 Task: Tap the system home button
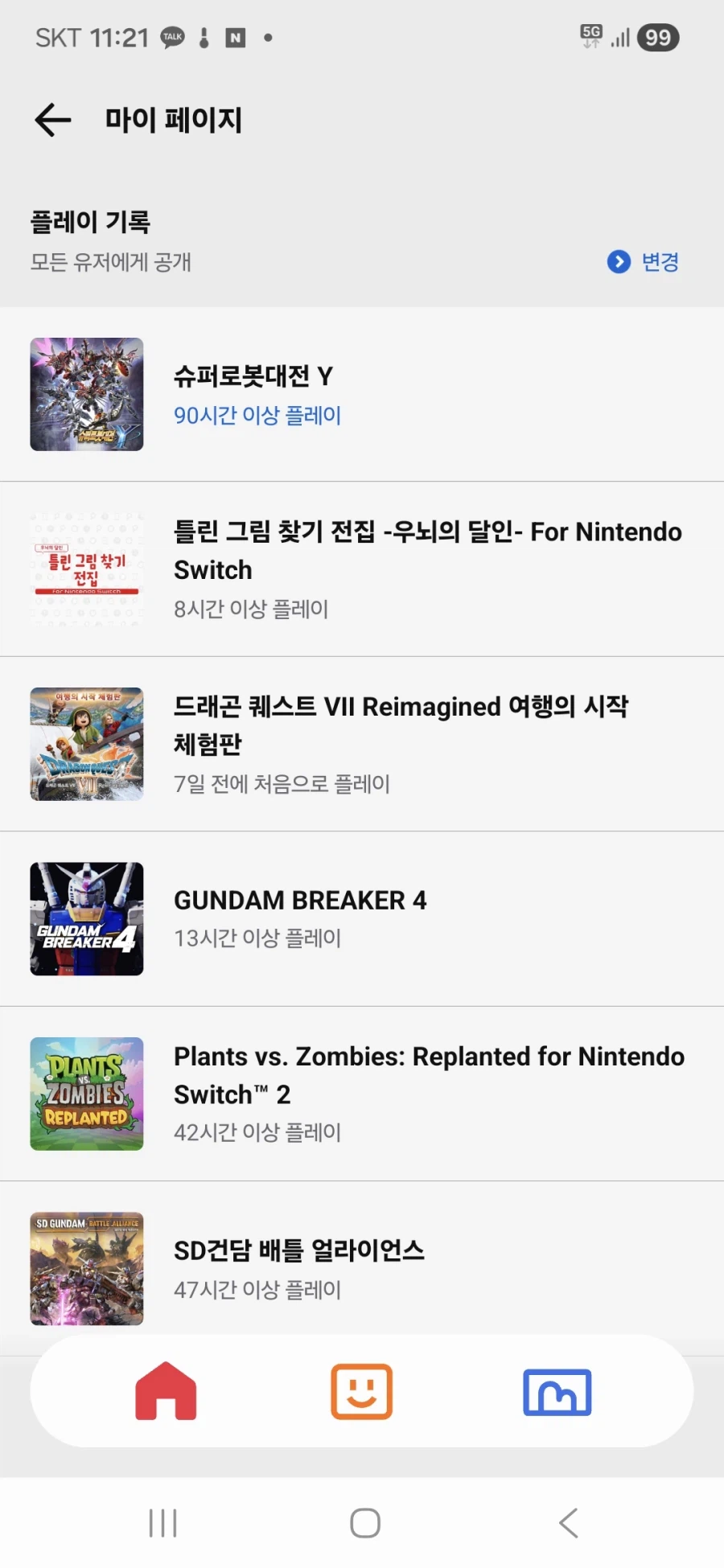coord(365,1523)
